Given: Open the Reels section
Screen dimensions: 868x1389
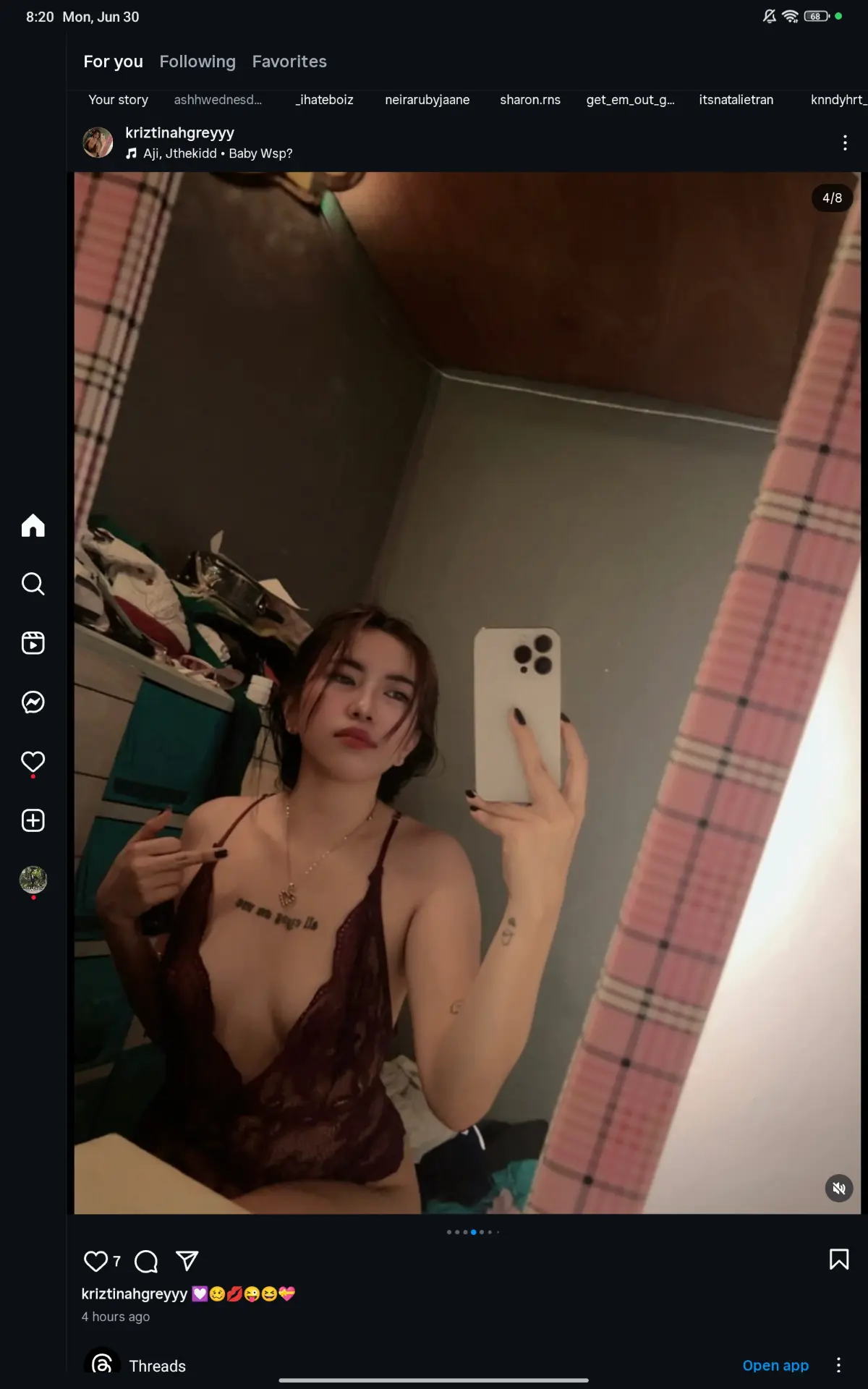Looking at the screenshot, I should pyautogui.click(x=33, y=642).
